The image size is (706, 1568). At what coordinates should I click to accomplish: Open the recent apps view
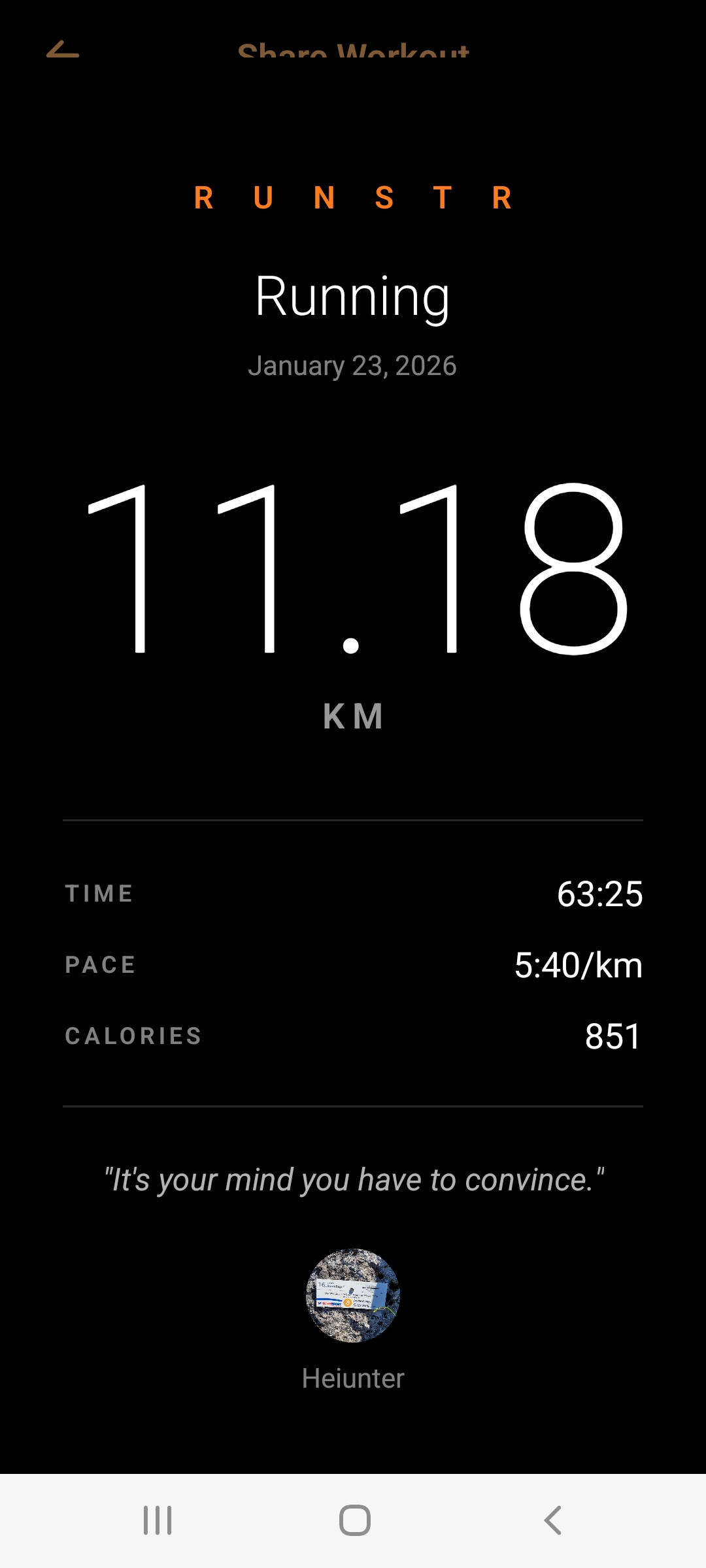(158, 1520)
